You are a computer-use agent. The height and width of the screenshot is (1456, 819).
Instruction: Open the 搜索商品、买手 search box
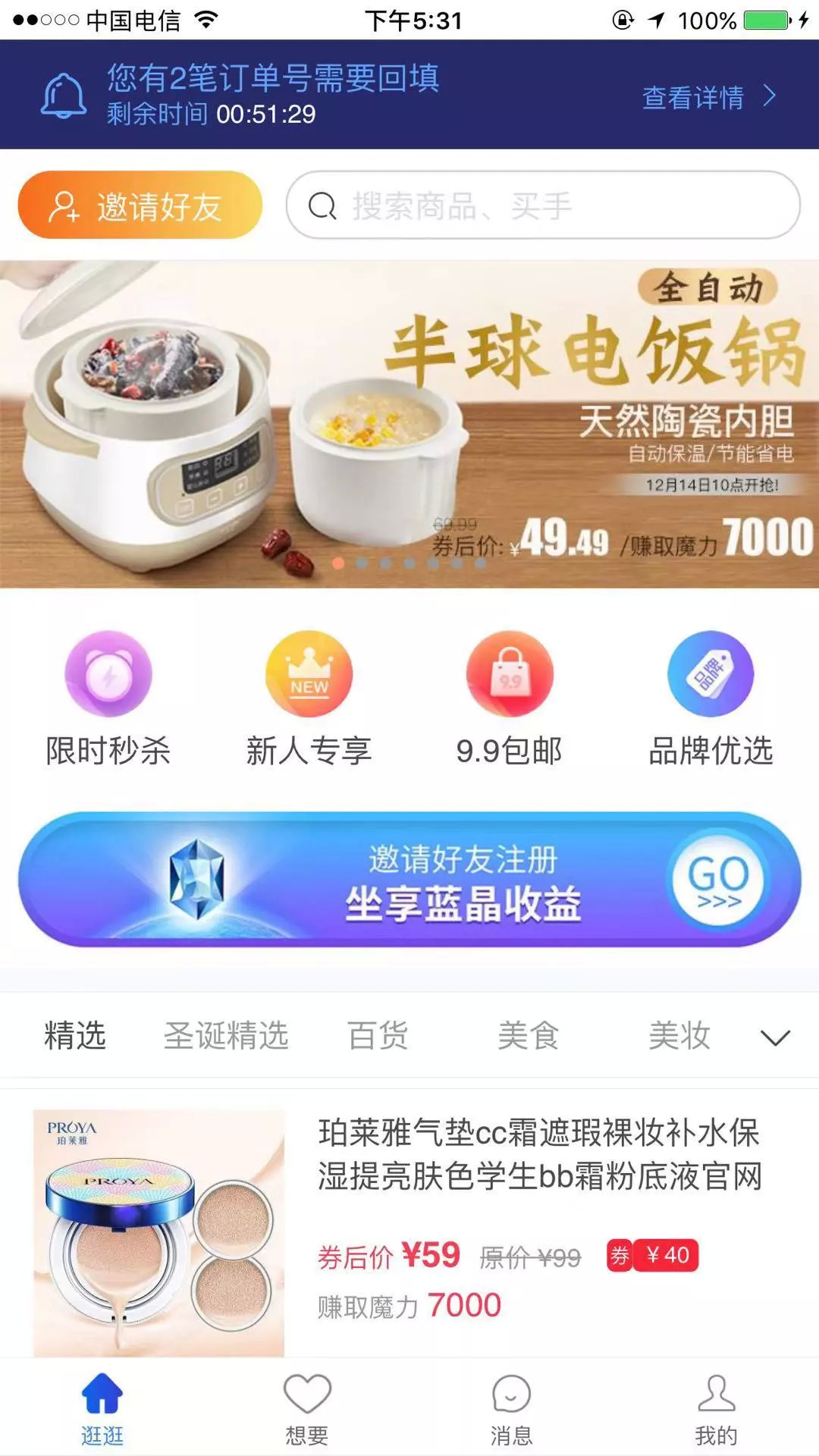click(542, 206)
